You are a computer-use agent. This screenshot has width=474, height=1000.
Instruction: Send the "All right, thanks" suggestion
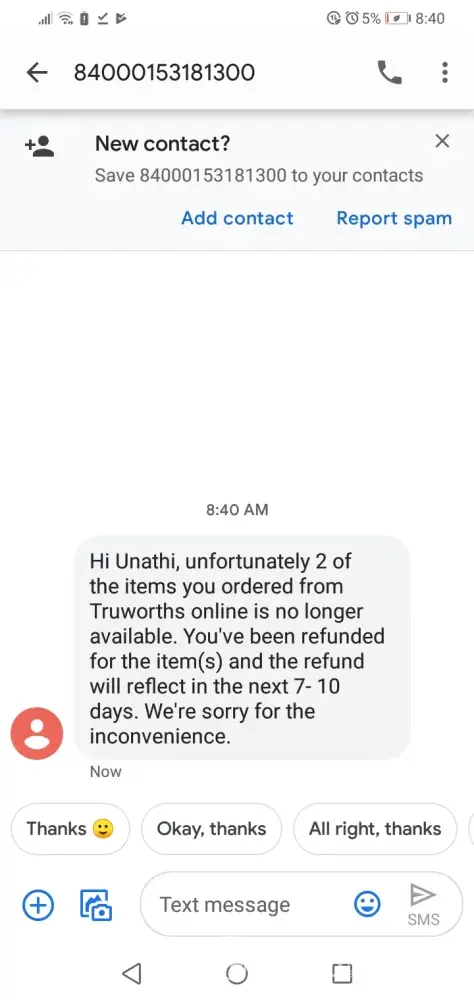click(x=375, y=828)
